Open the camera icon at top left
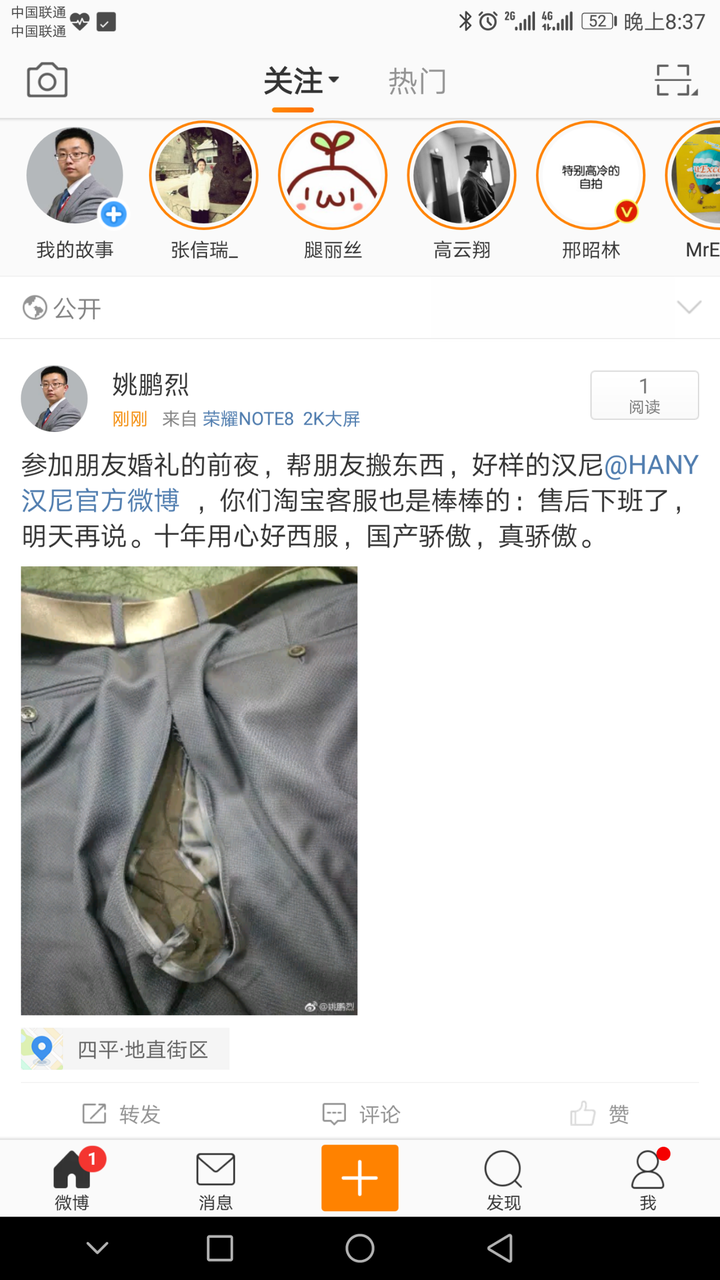This screenshot has height=1280, width=720. [x=45, y=79]
